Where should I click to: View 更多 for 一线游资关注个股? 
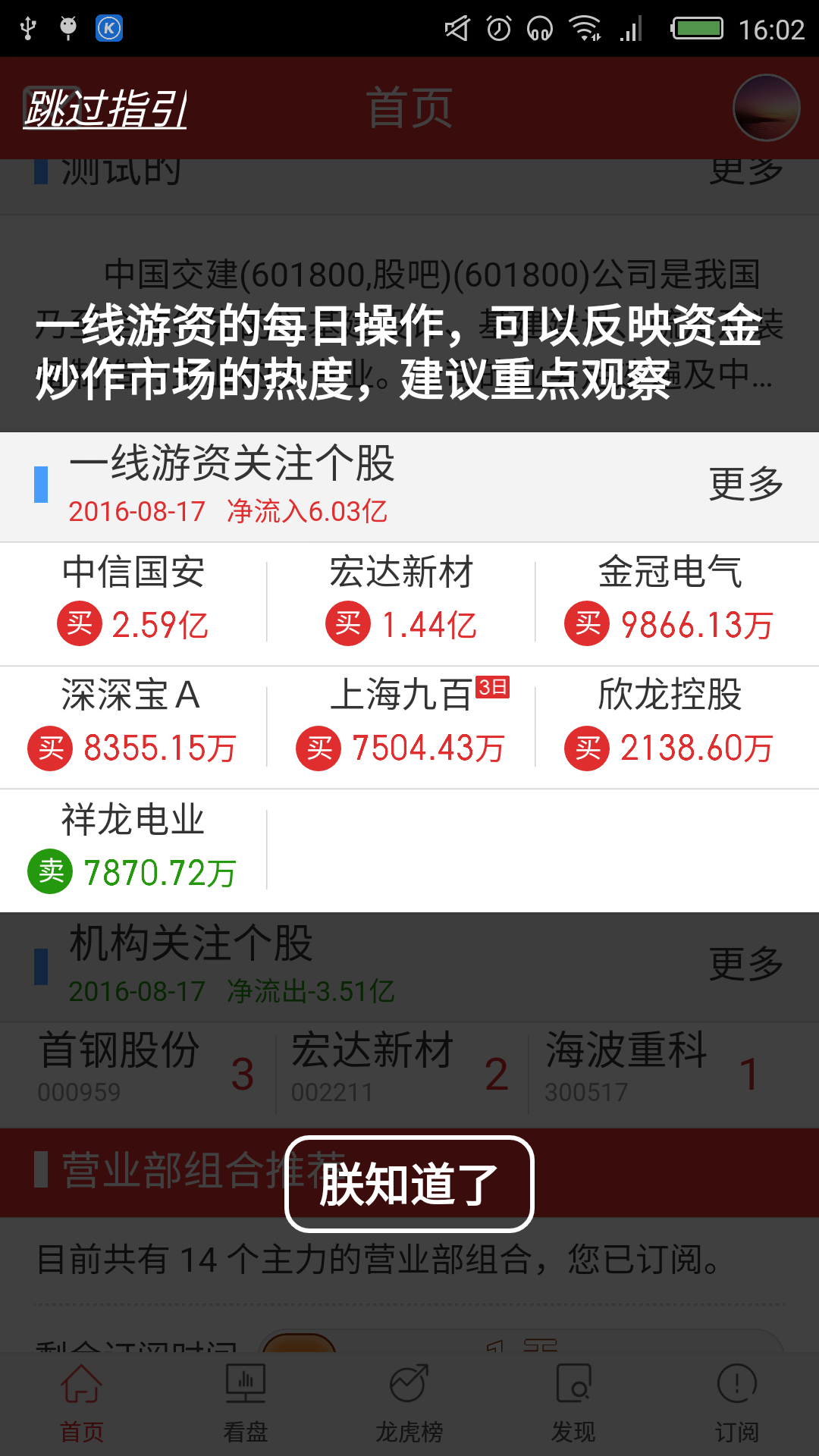coord(745,484)
